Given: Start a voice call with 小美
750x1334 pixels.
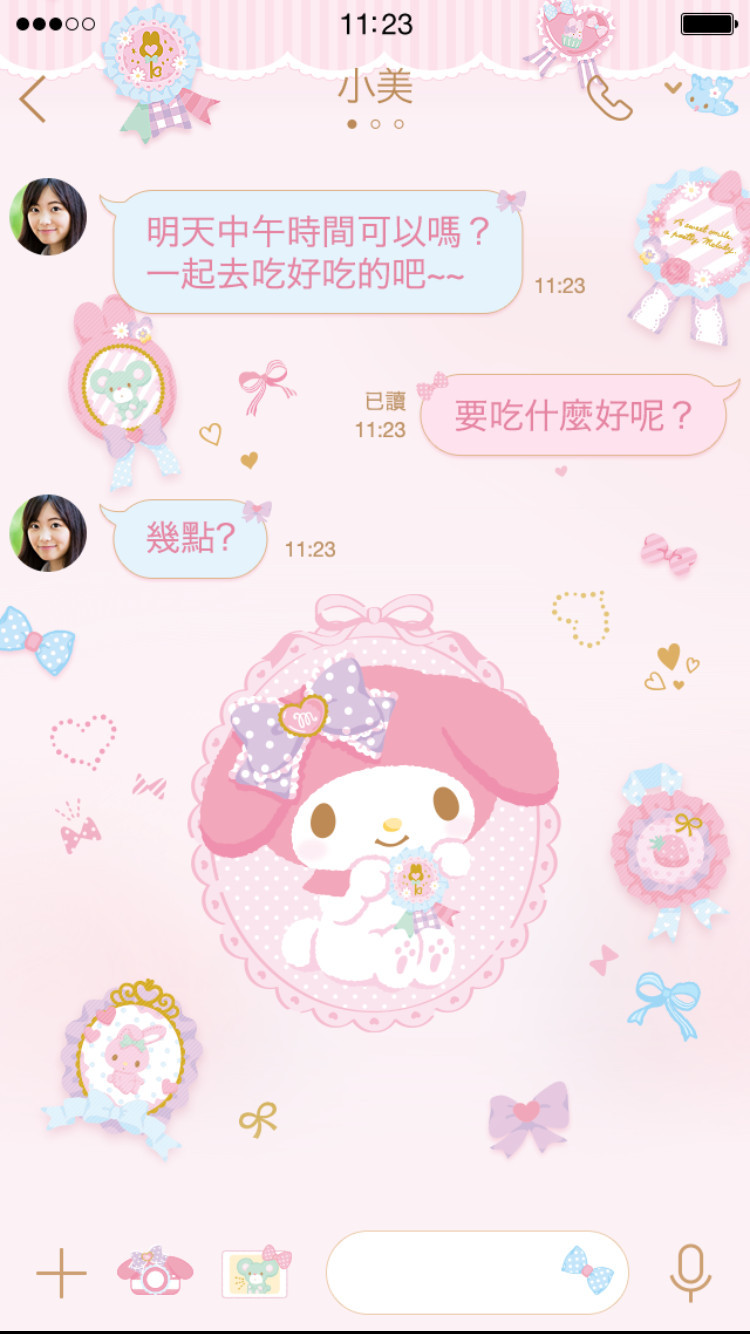Looking at the screenshot, I should tap(608, 98).
